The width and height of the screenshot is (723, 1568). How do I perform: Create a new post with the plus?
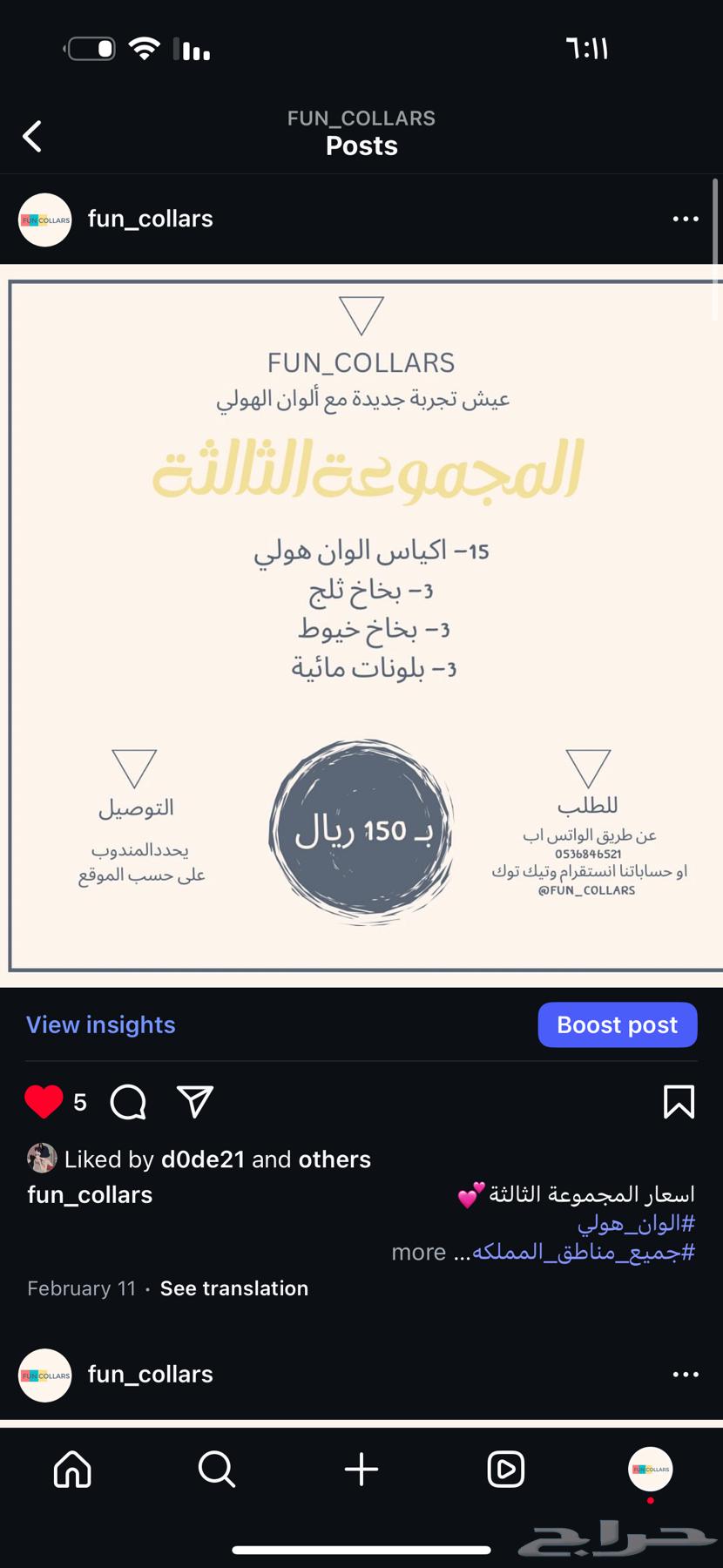(361, 1470)
